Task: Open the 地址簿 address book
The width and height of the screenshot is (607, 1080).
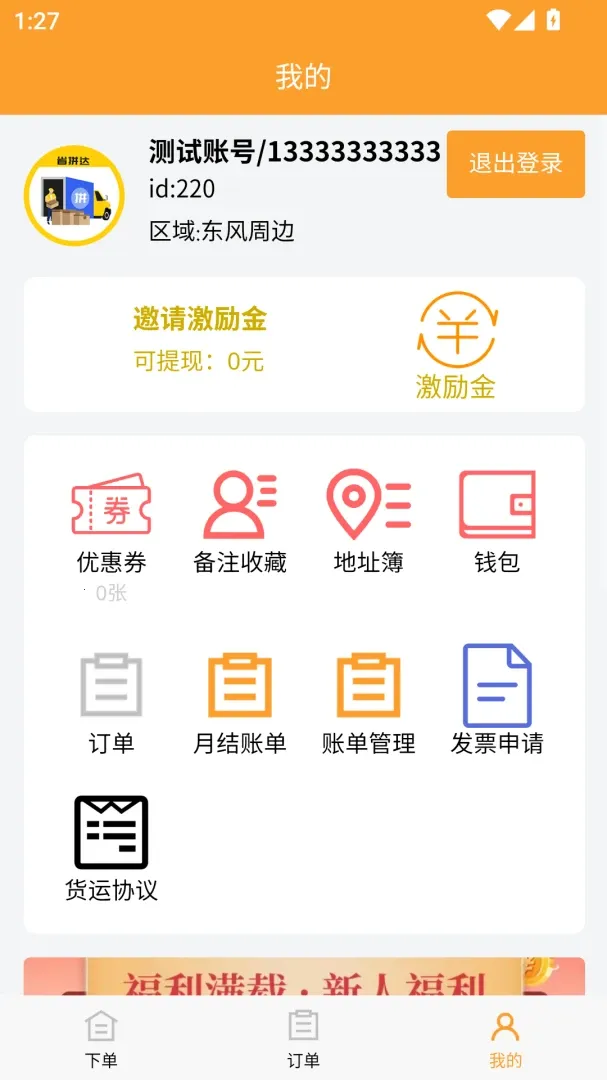Action: coord(368,523)
